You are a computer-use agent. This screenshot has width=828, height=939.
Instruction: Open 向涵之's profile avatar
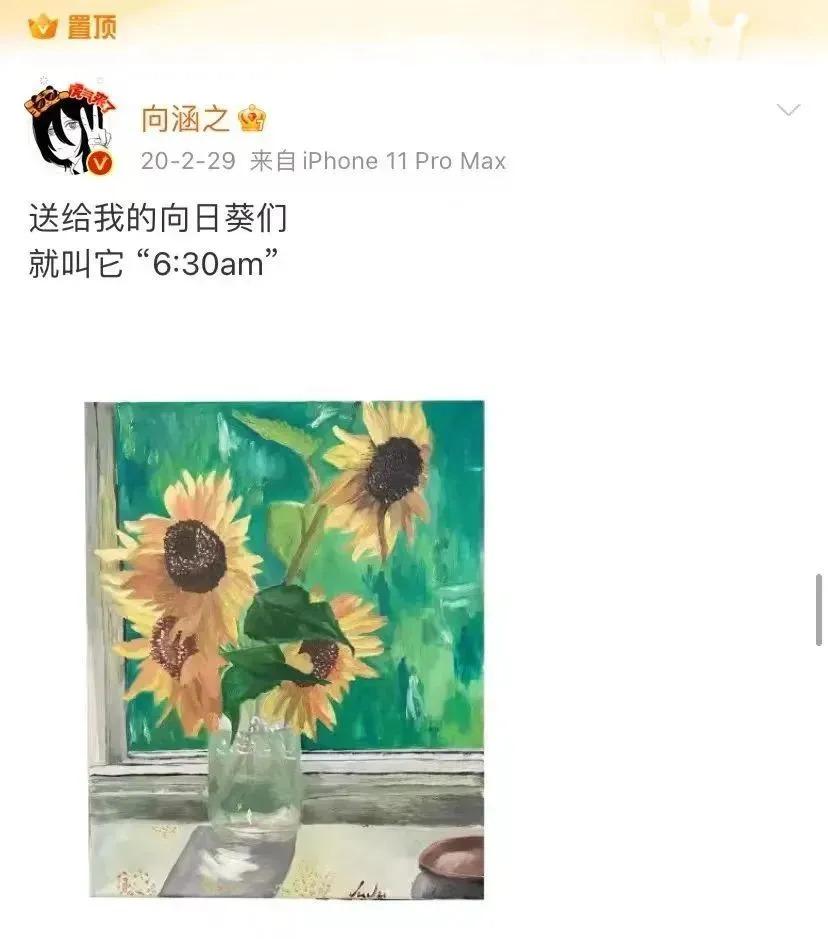pyautogui.click(x=70, y=127)
